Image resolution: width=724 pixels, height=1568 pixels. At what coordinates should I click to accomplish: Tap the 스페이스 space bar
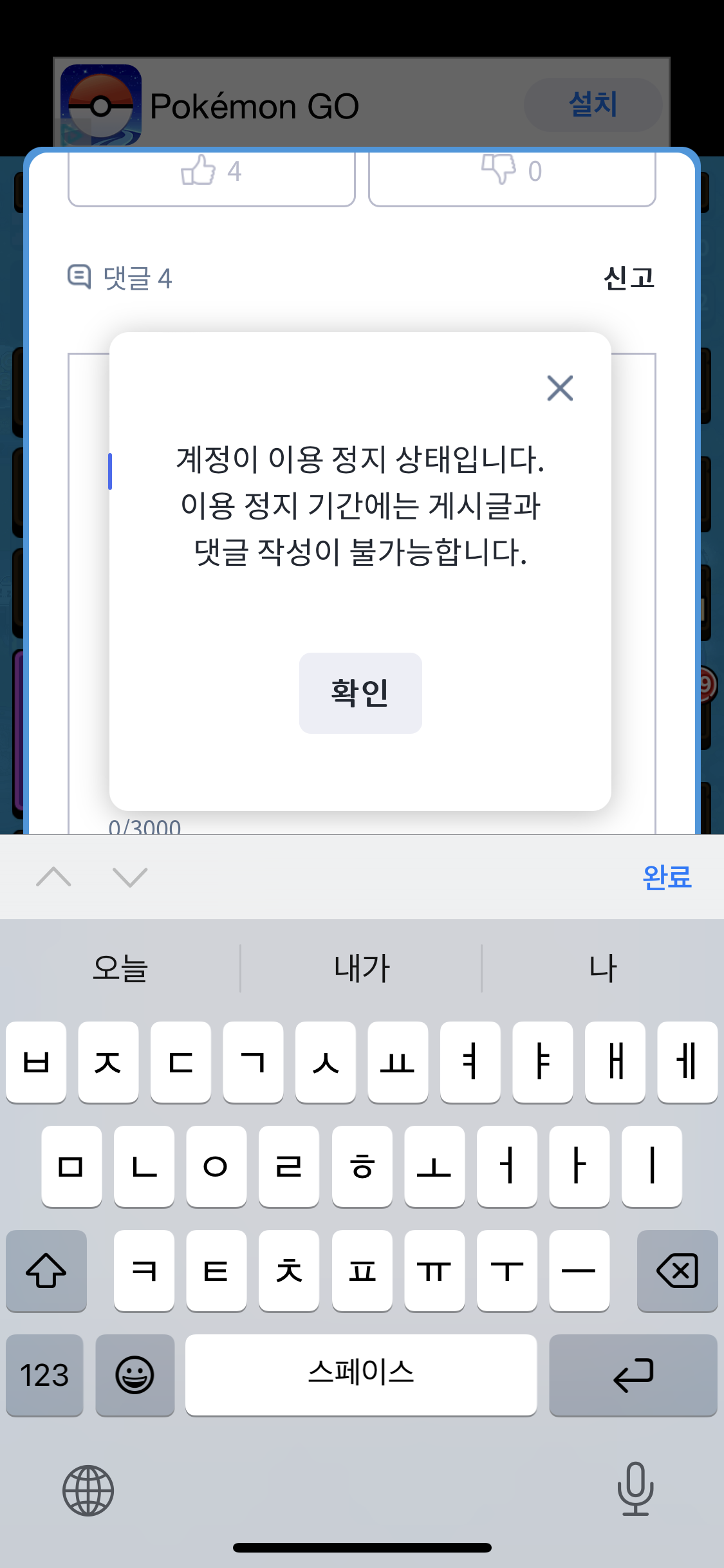[x=361, y=1375]
